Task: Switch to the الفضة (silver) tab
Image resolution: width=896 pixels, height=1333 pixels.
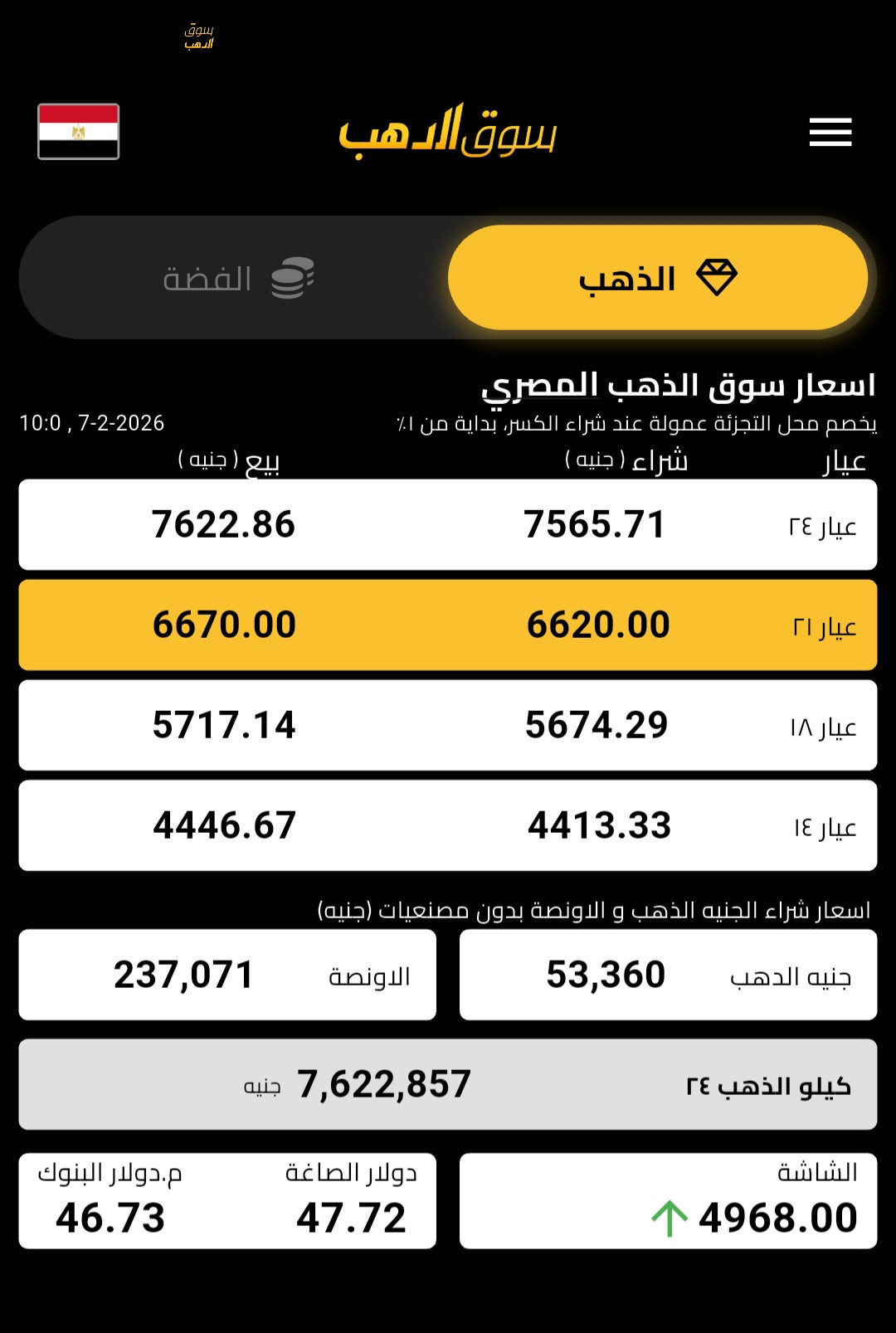Action: tap(236, 278)
